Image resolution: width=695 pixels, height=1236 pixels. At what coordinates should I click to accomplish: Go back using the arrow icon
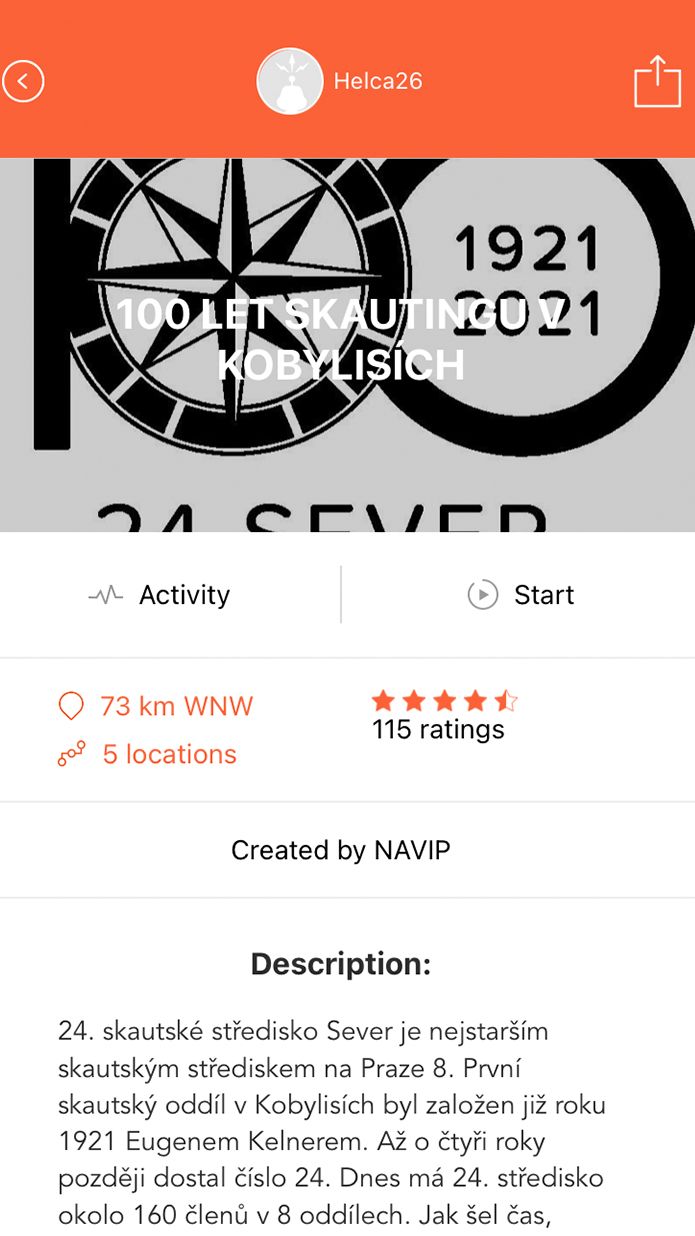pos(23,81)
